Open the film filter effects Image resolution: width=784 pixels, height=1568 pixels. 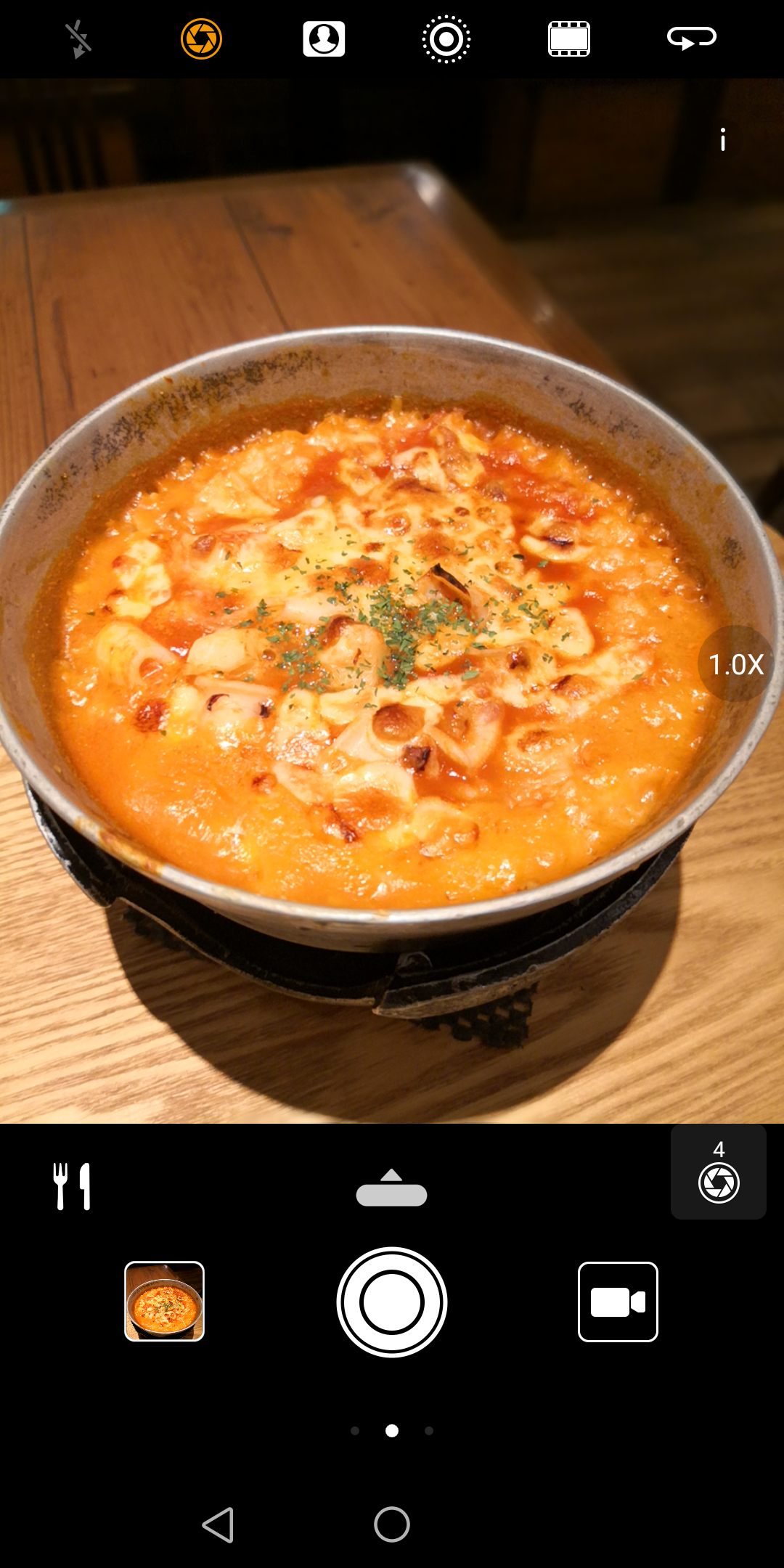click(x=569, y=39)
